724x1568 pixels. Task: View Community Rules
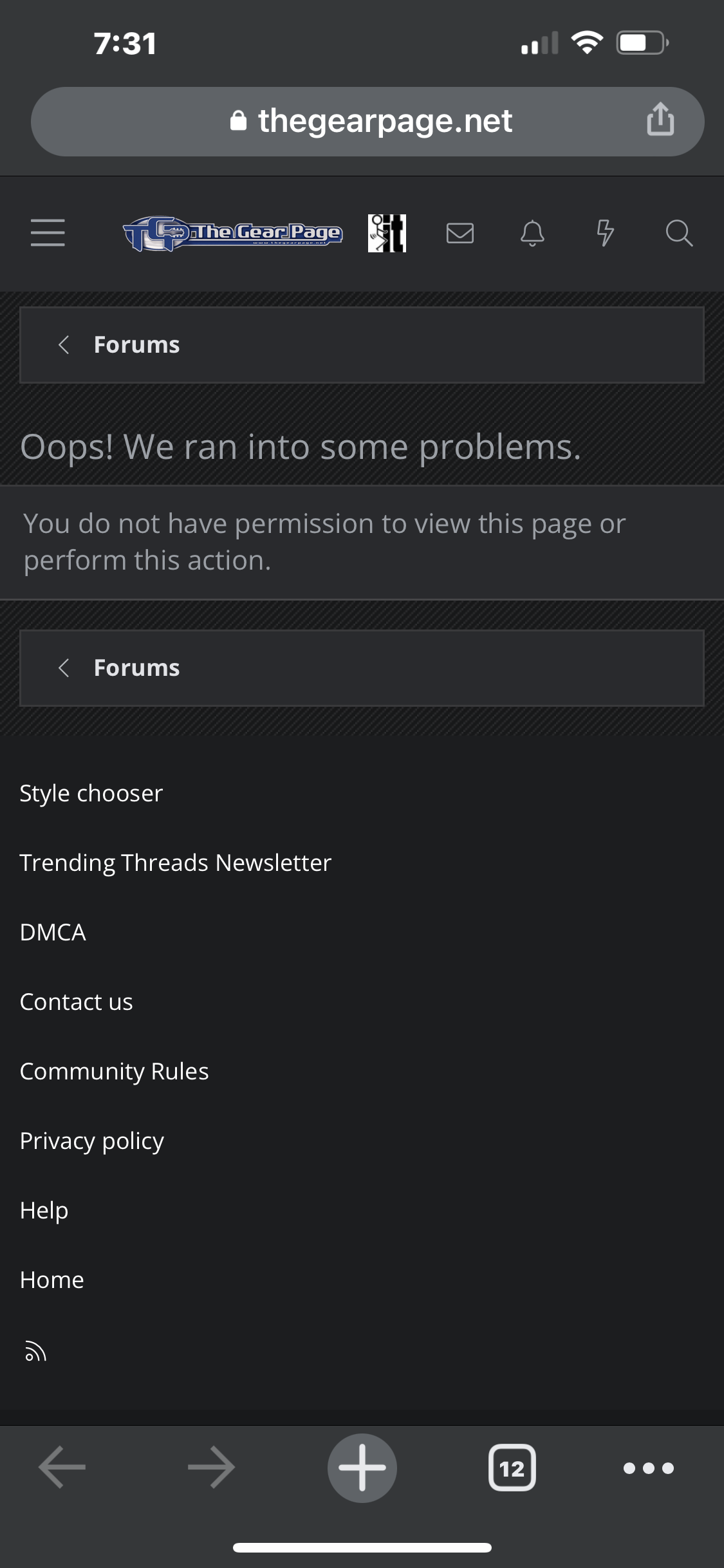click(x=114, y=1071)
